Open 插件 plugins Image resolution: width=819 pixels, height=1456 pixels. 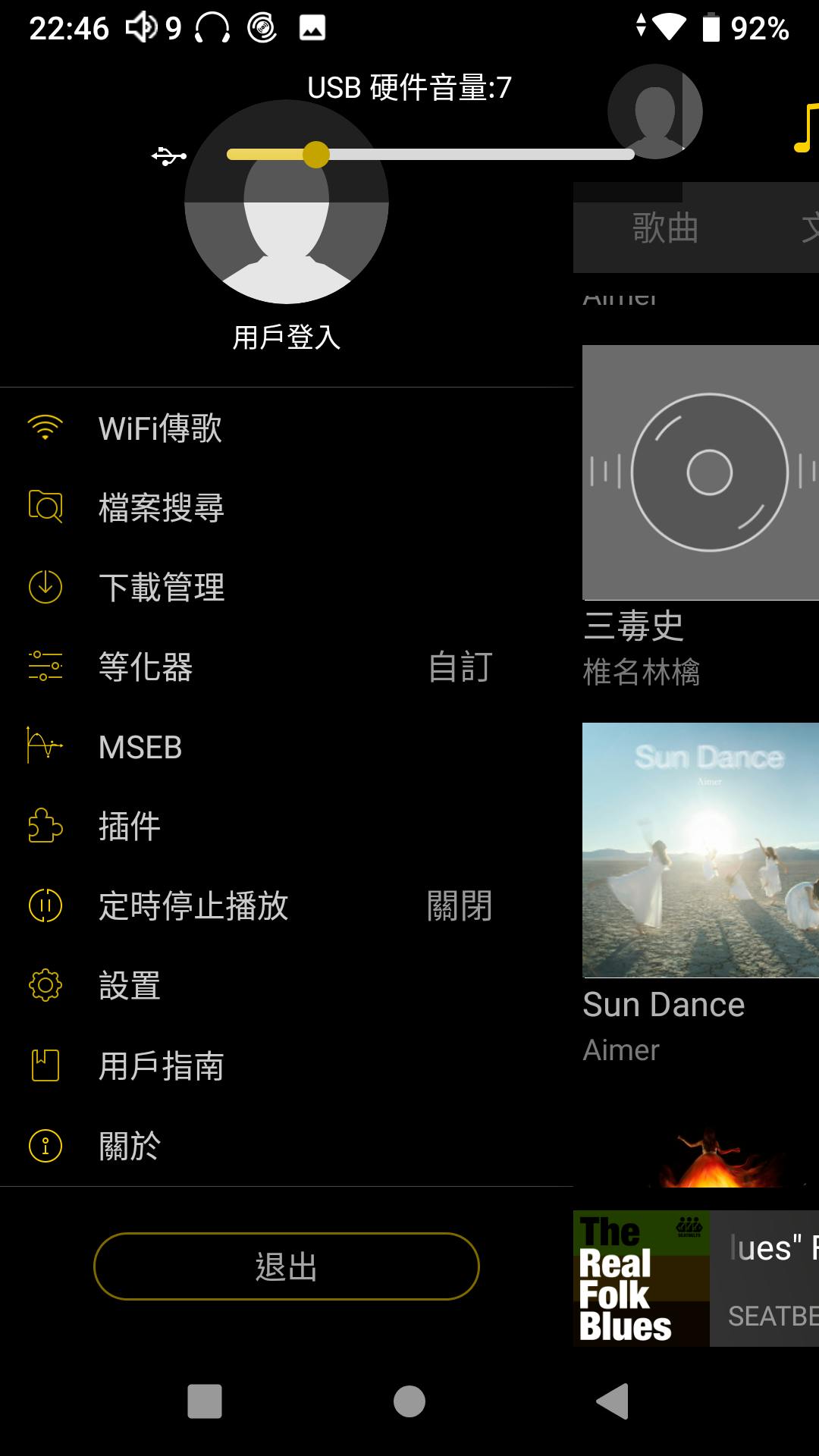(129, 827)
